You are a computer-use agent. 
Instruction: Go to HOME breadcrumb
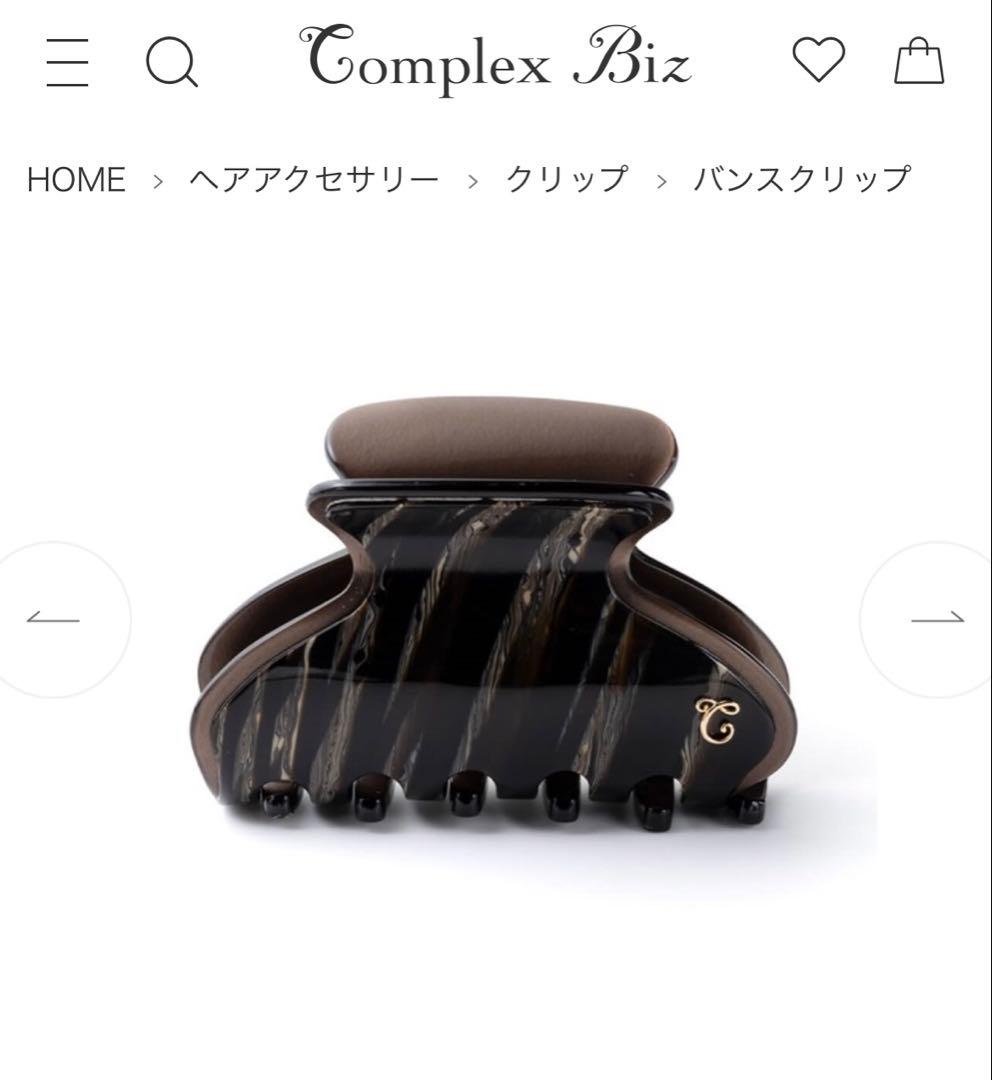76,180
